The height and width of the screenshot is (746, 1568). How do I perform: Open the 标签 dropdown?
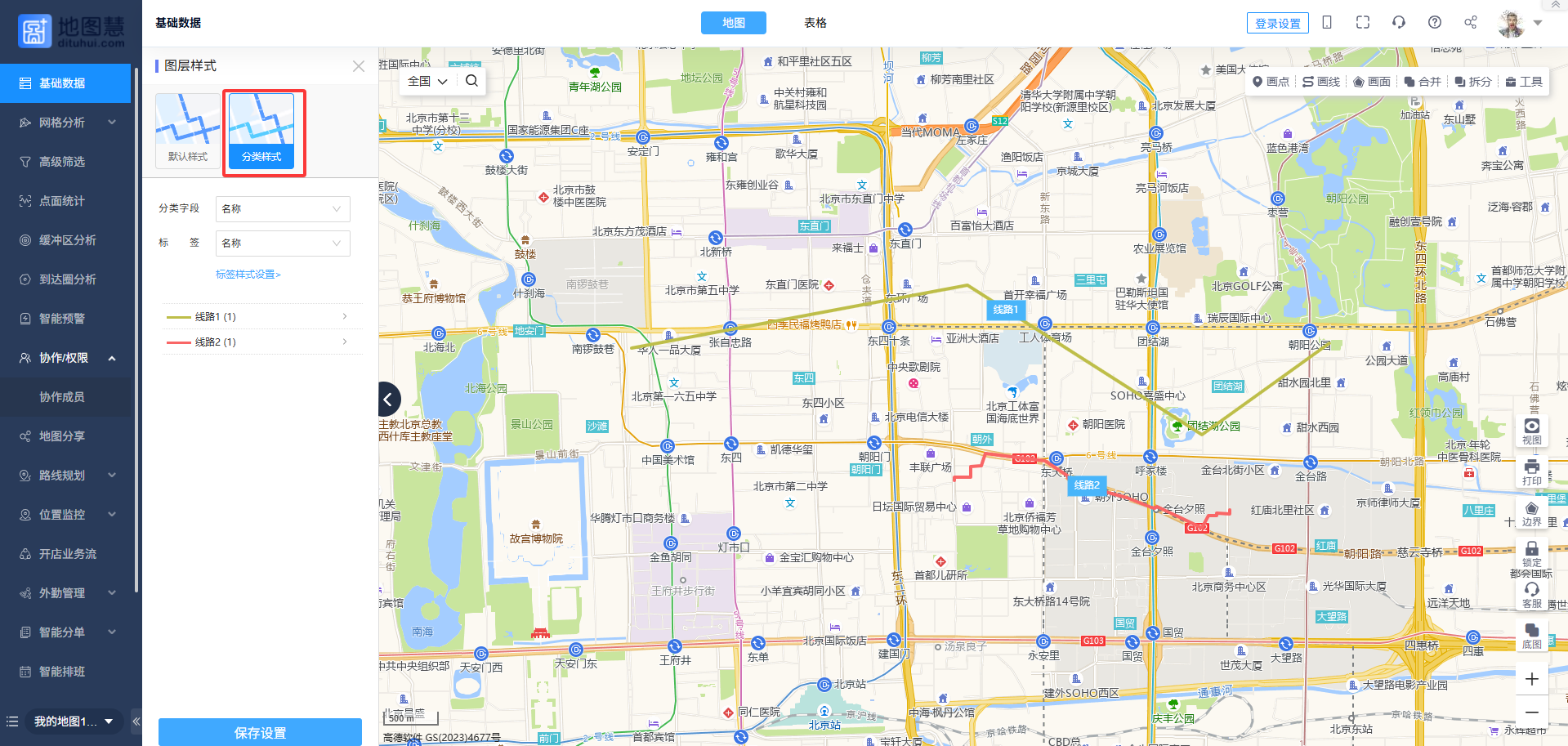[x=282, y=243]
